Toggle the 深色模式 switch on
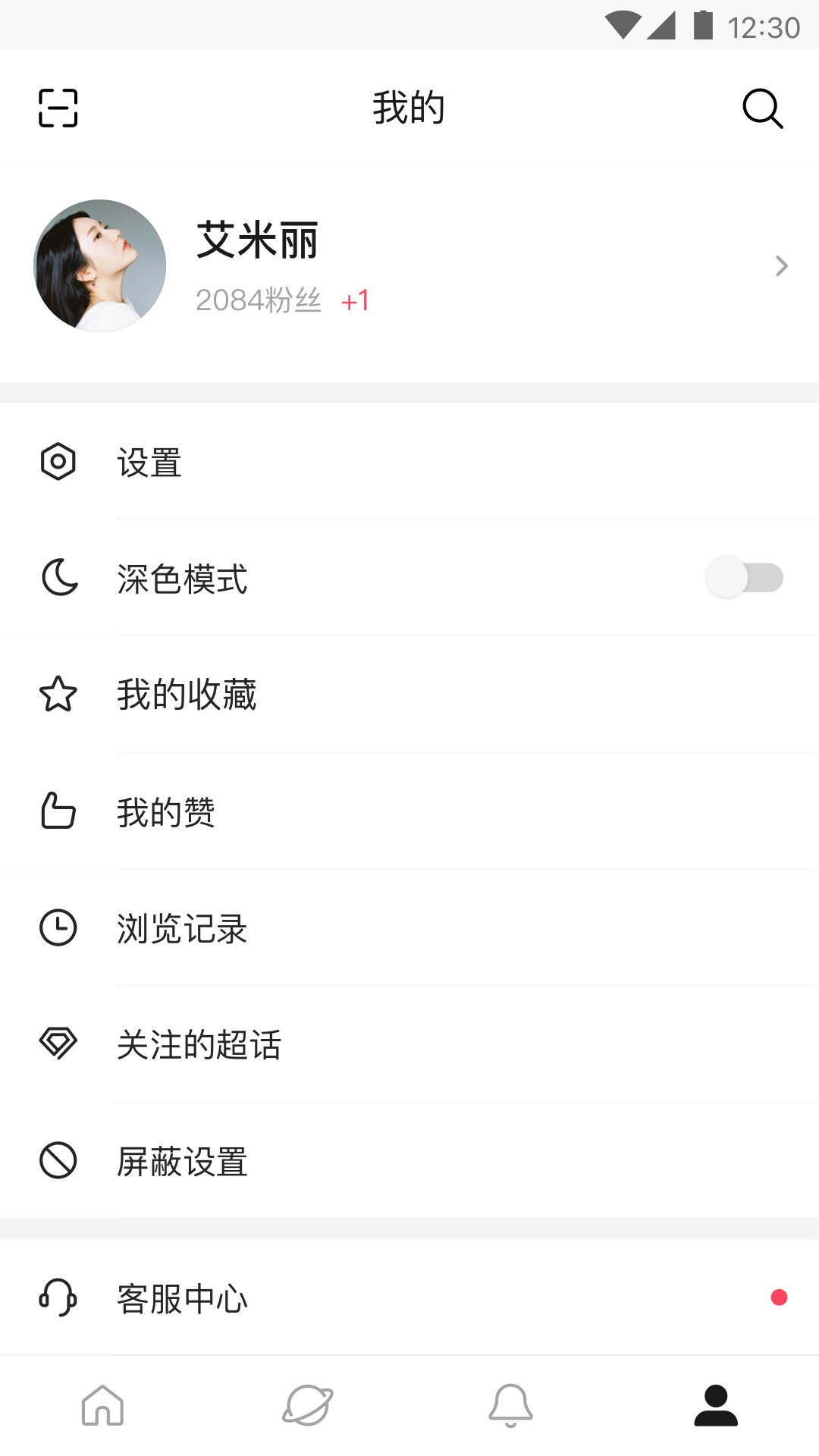Image resolution: width=819 pixels, height=1456 pixels. pyautogui.click(x=745, y=577)
